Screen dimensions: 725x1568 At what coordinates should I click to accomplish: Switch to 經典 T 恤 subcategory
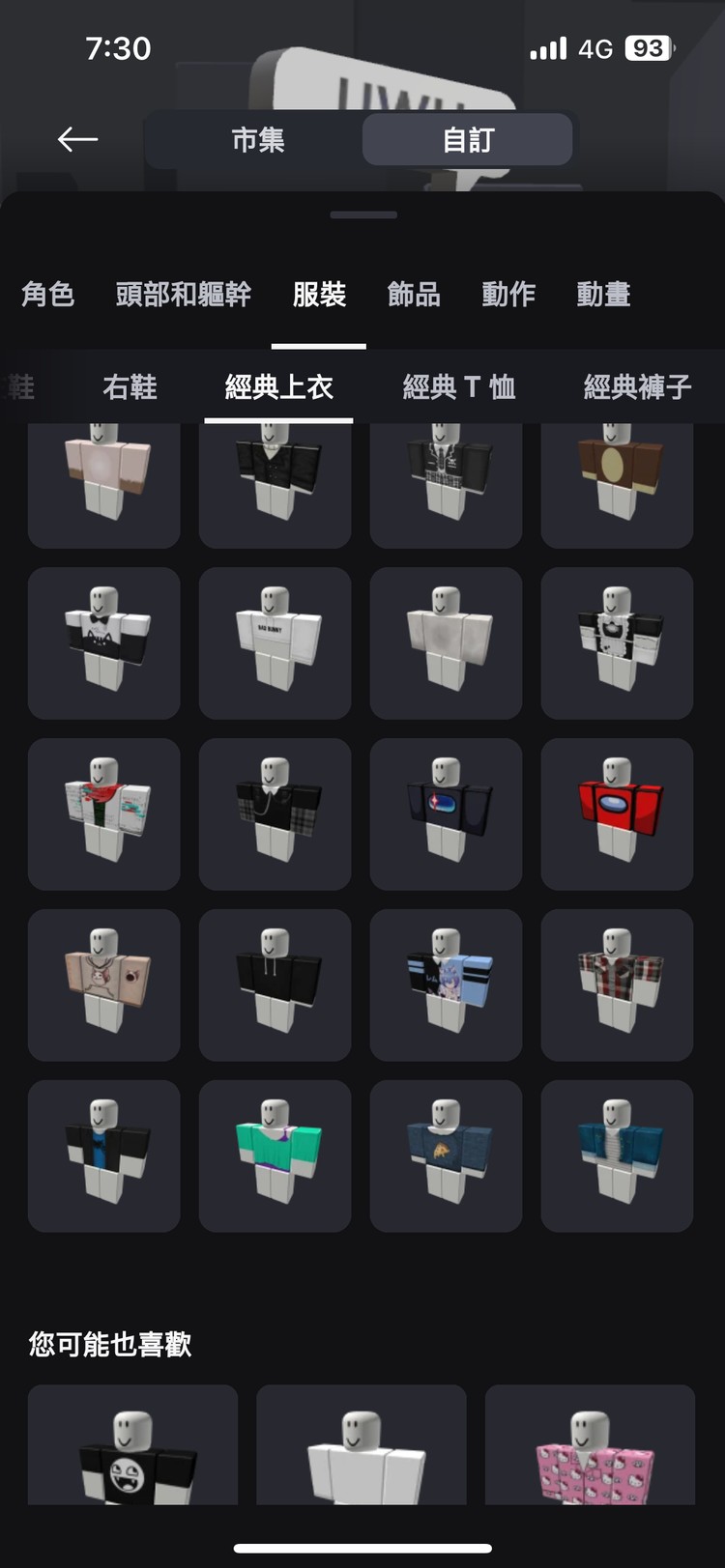459,387
